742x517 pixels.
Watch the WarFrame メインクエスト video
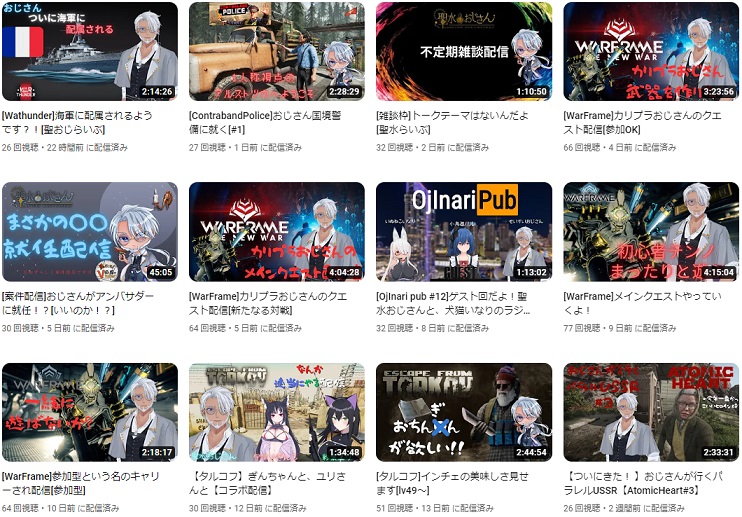click(651, 231)
